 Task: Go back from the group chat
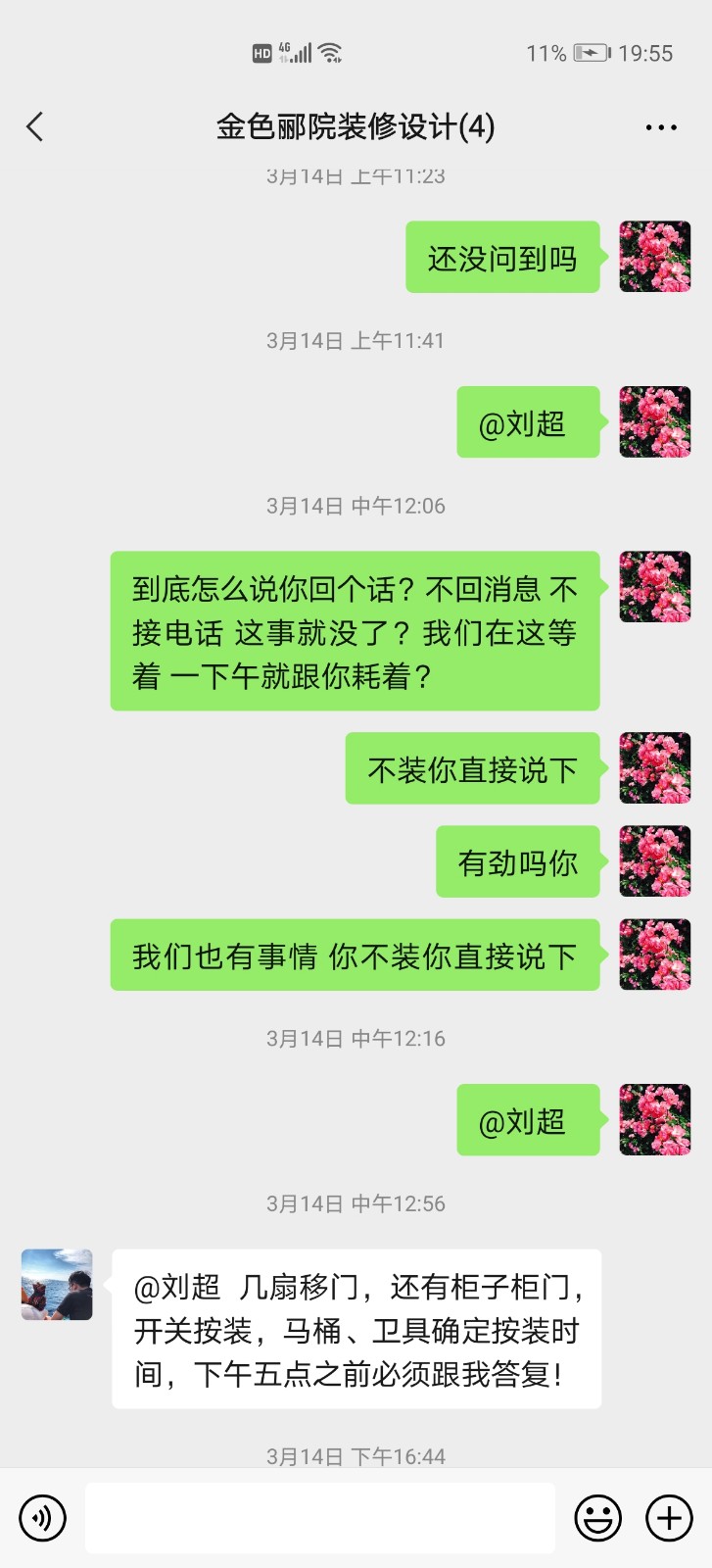(x=35, y=126)
